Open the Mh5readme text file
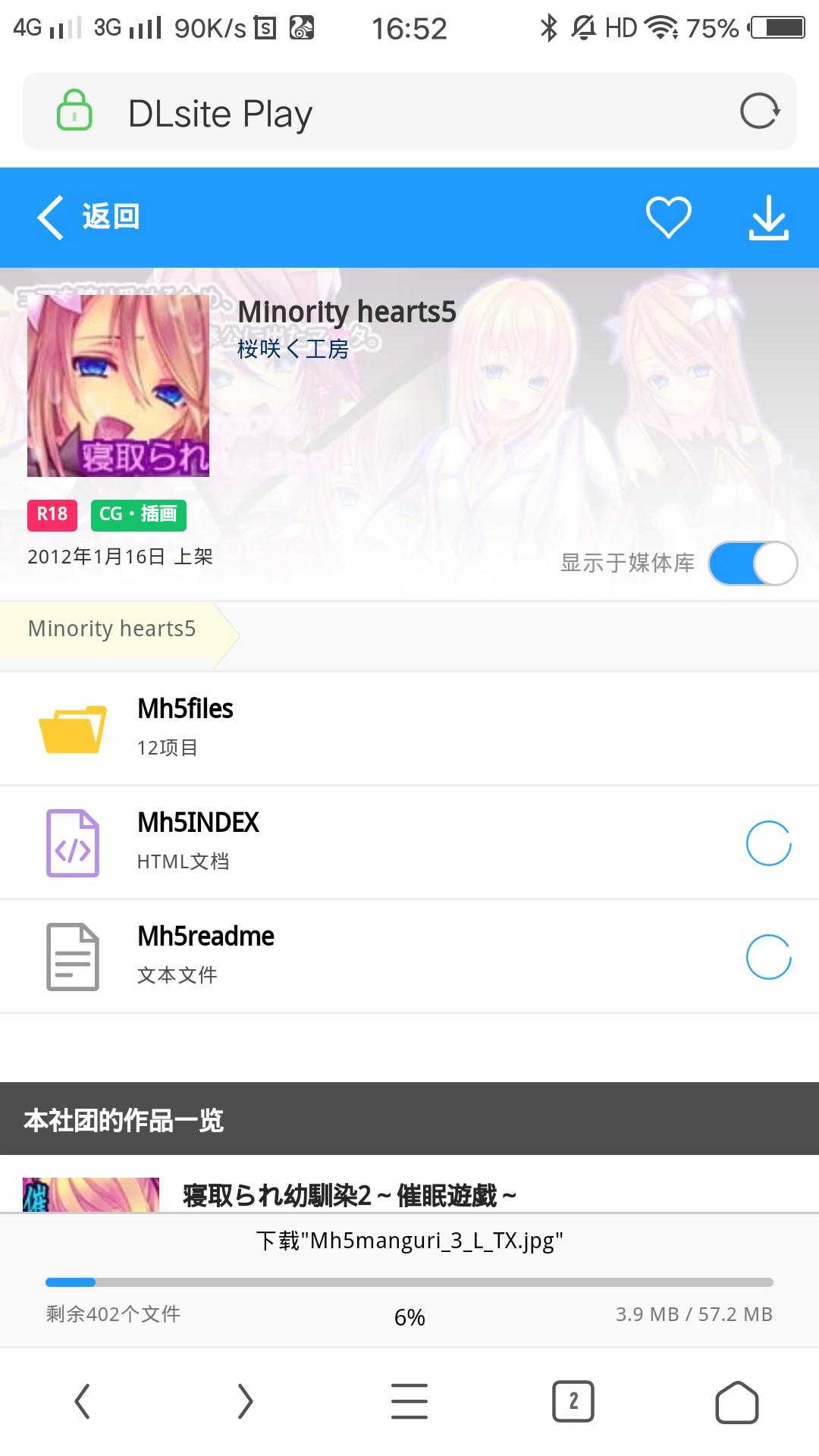This screenshot has width=819, height=1456. 409,956
